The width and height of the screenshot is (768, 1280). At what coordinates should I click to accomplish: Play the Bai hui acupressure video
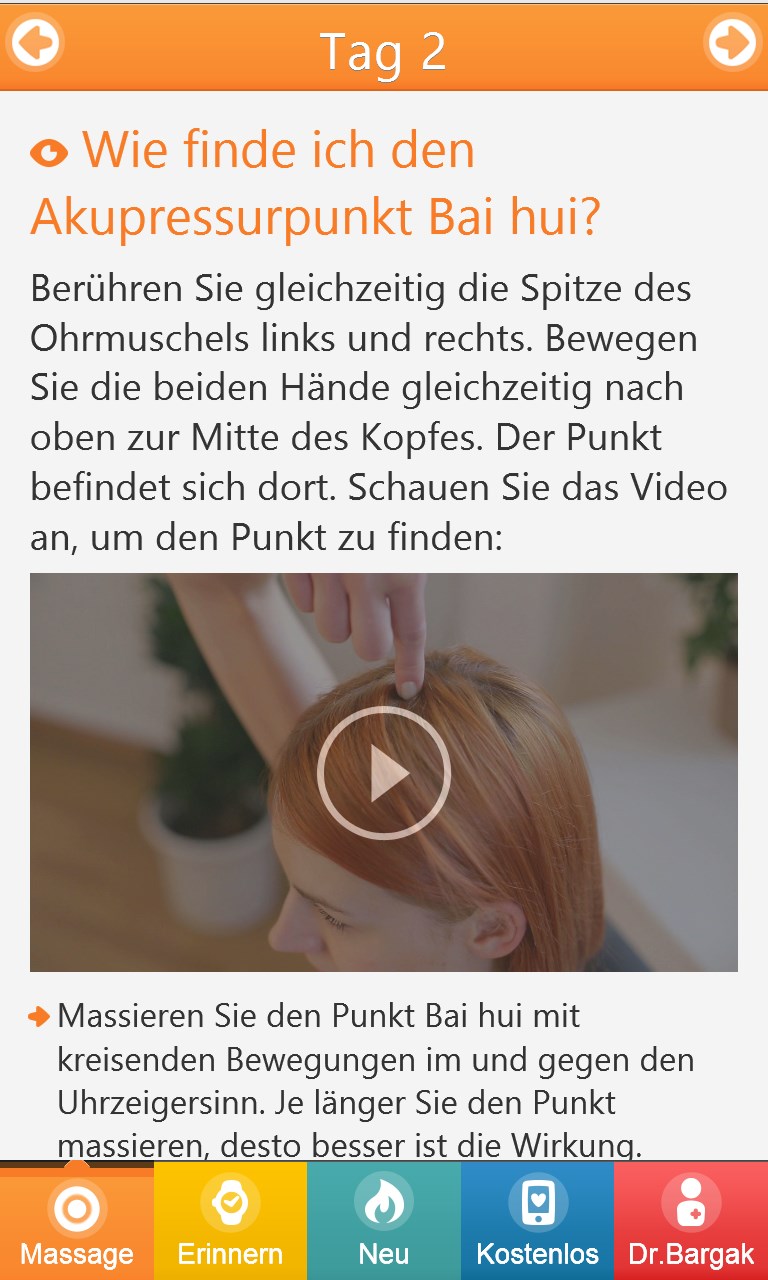(x=384, y=772)
